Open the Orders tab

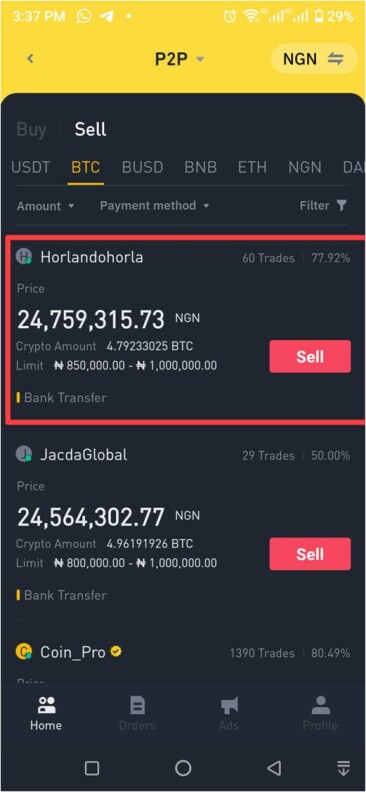point(137,713)
